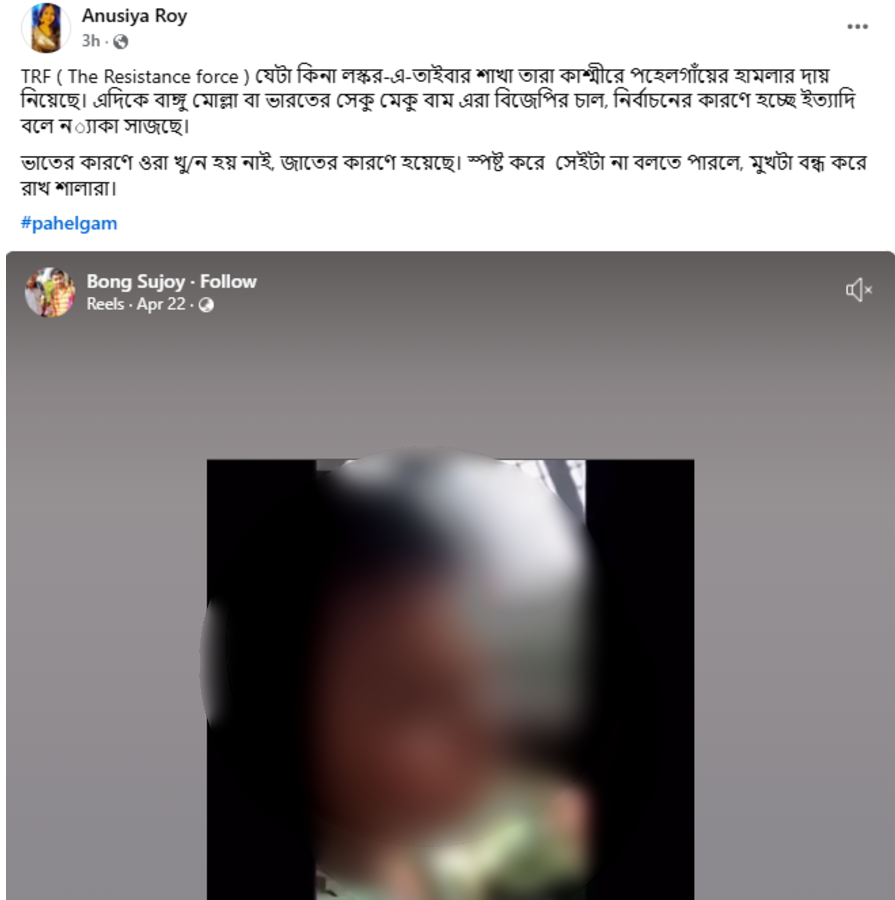
Task: Unmute the reel's sound
Action: click(x=858, y=291)
